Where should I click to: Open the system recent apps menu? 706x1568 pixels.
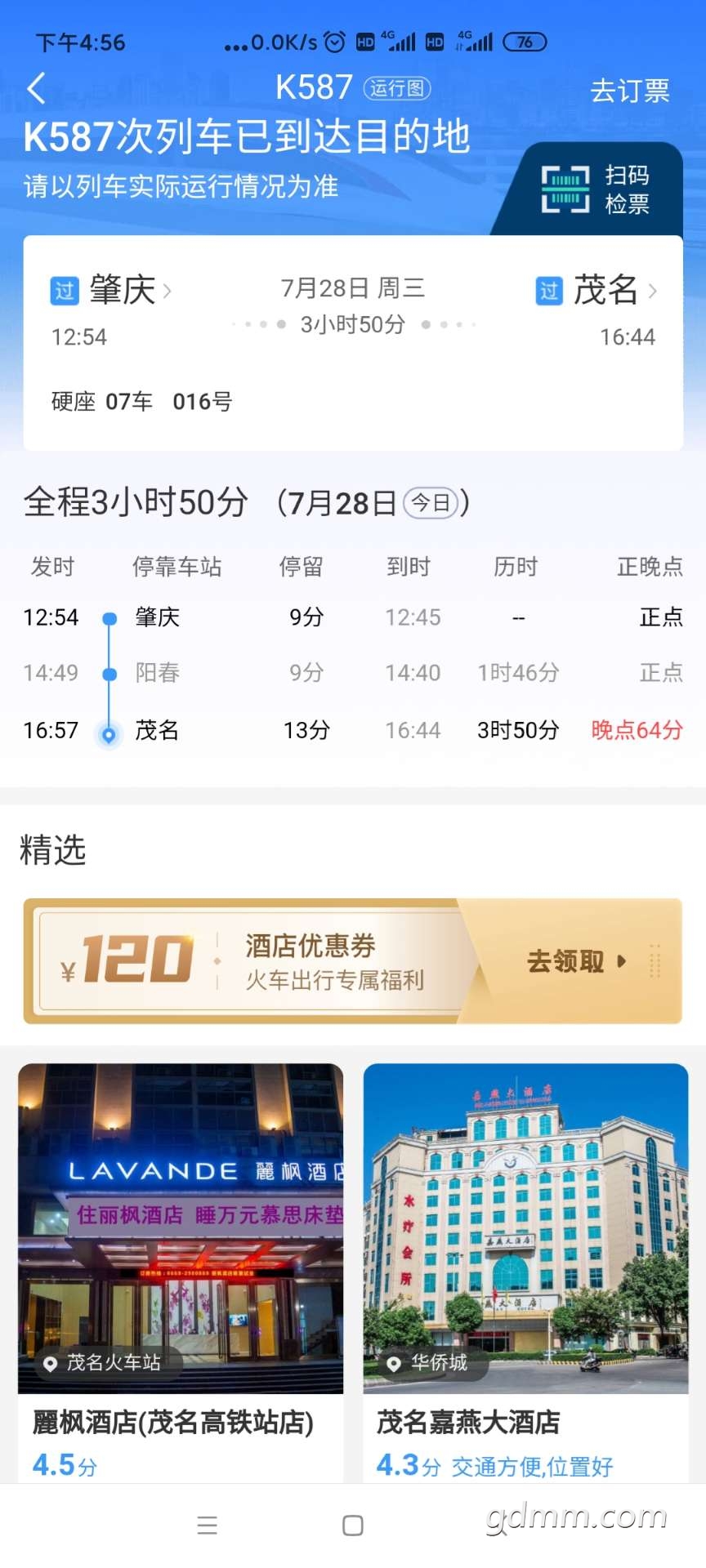(208, 1526)
